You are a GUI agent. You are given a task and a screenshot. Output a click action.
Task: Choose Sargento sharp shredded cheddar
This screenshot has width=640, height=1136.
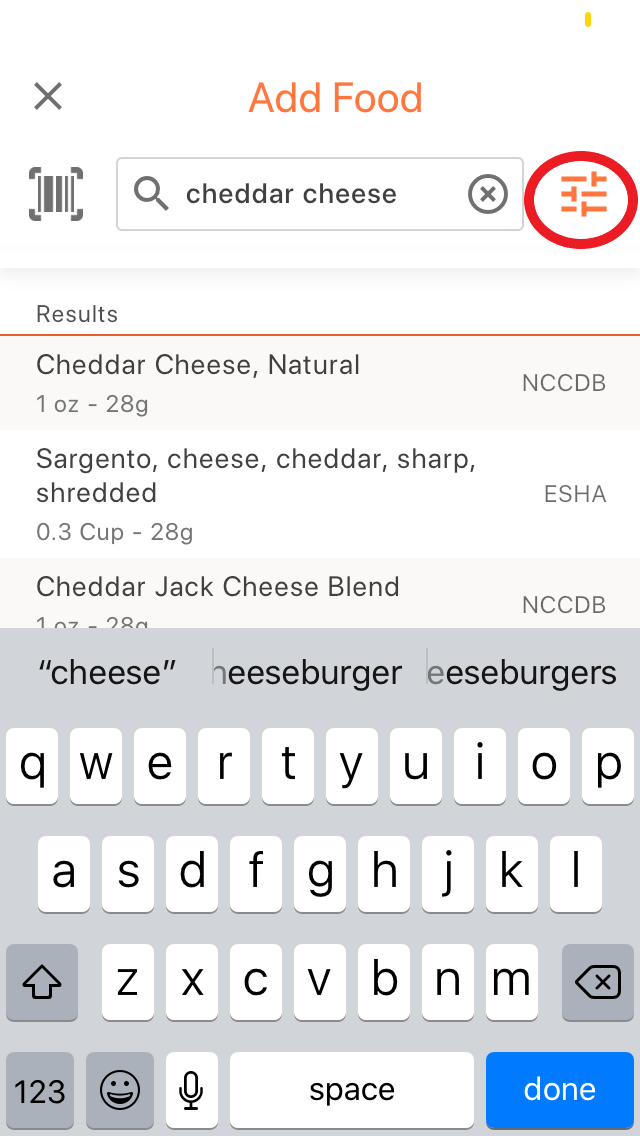pos(320,494)
